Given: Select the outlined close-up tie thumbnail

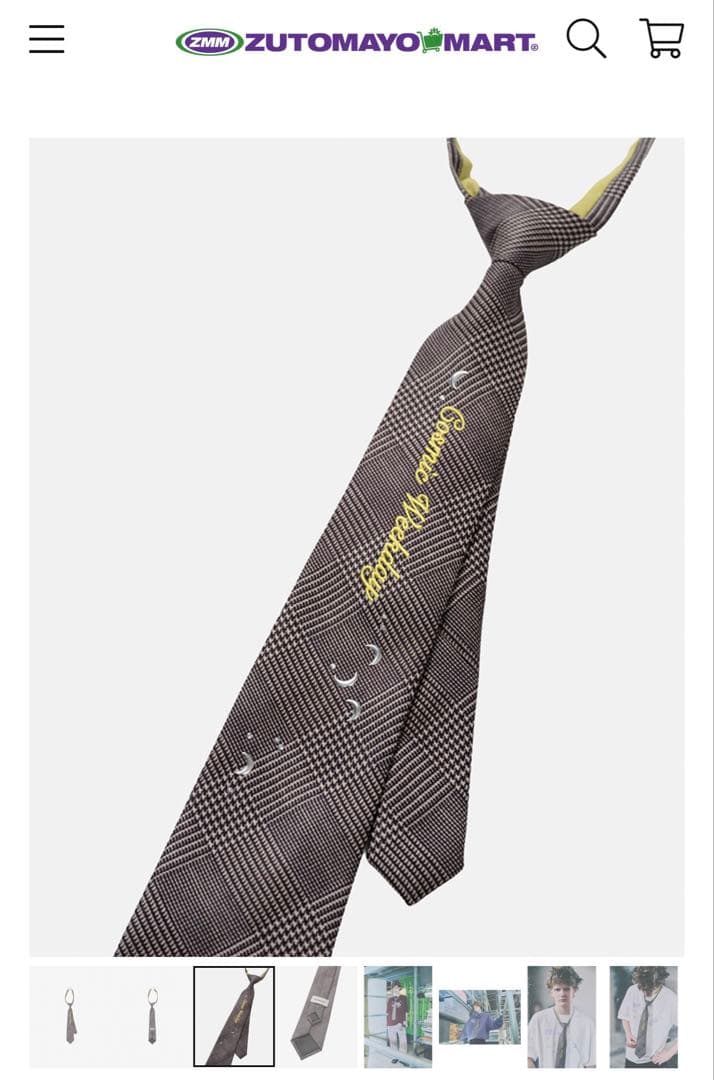Looking at the screenshot, I should click(234, 1016).
